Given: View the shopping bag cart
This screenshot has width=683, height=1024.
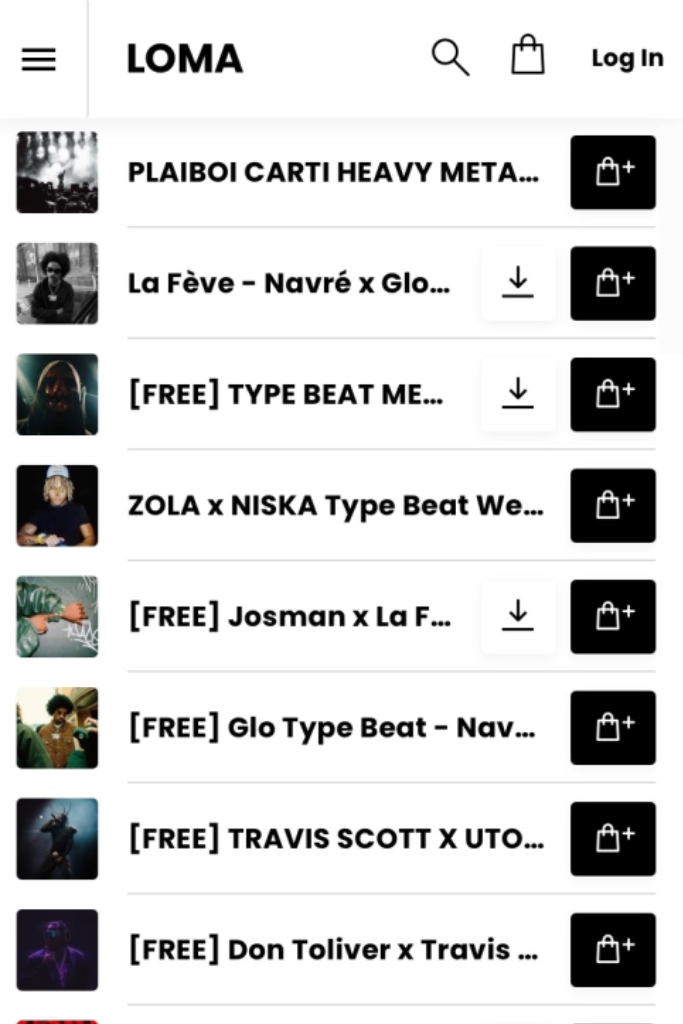Looking at the screenshot, I should point(528,56).
